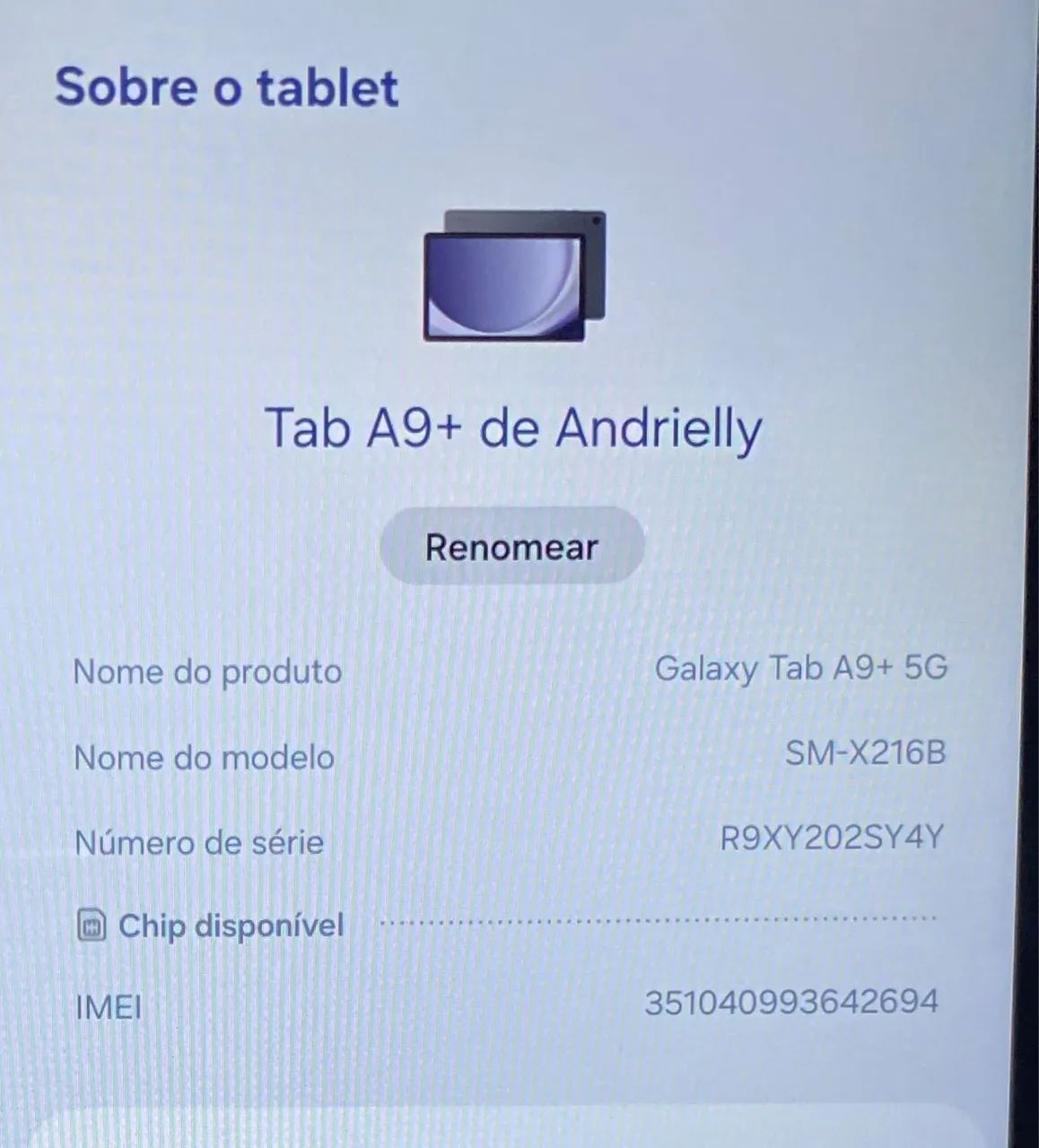Tap the Nome do produto label text

pos(207,671)
